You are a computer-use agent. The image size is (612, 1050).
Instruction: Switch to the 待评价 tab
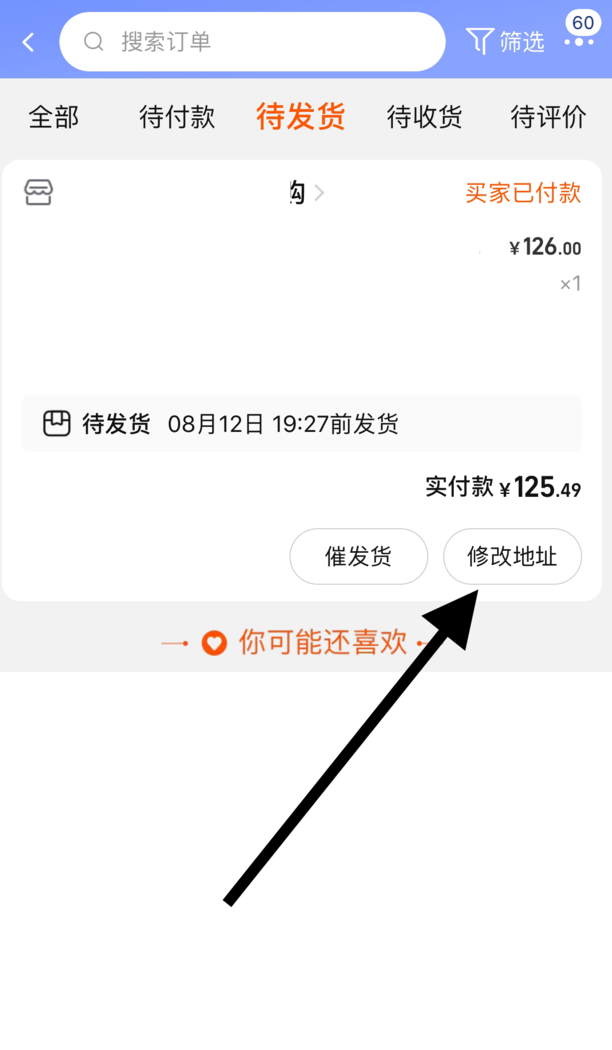tap(548, 117)
